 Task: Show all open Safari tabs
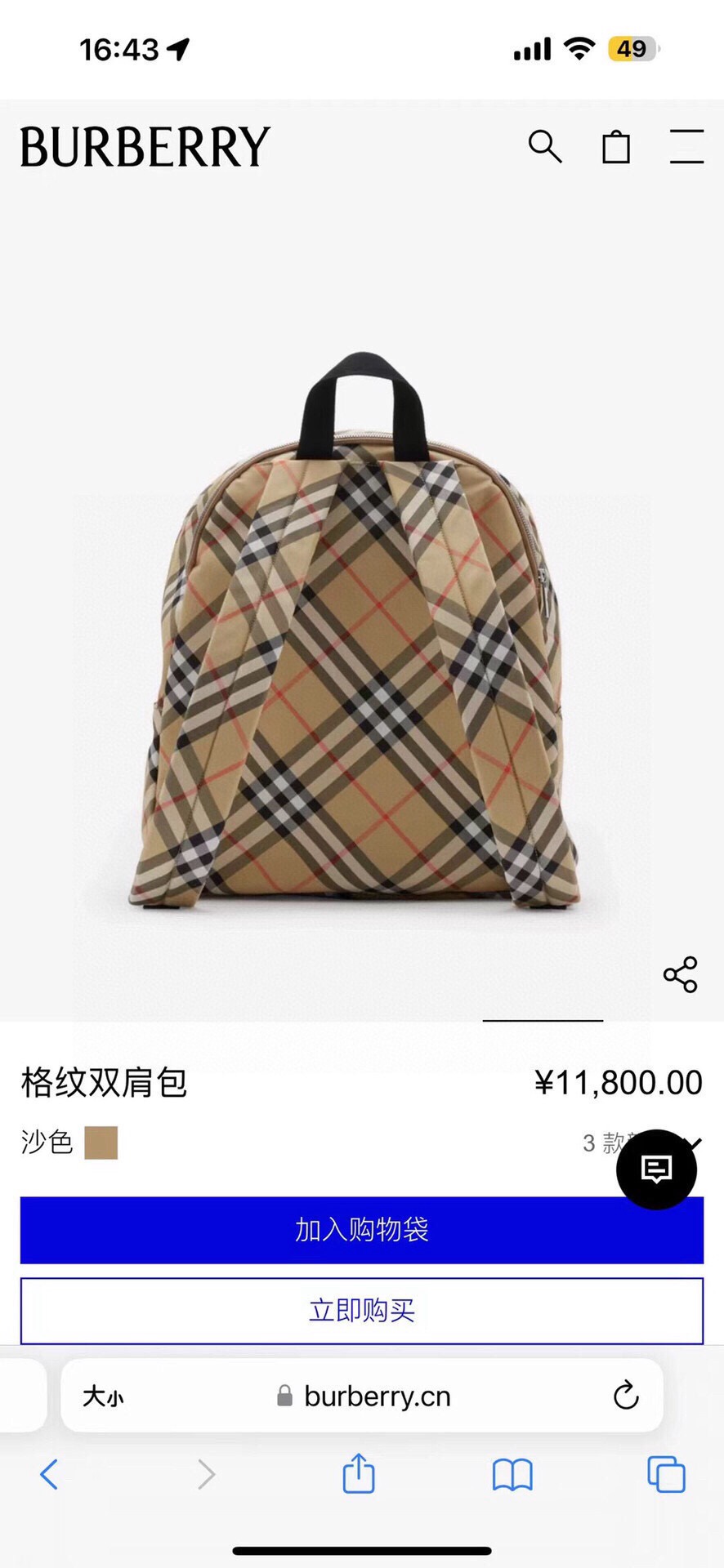[x=666, y=1475]
